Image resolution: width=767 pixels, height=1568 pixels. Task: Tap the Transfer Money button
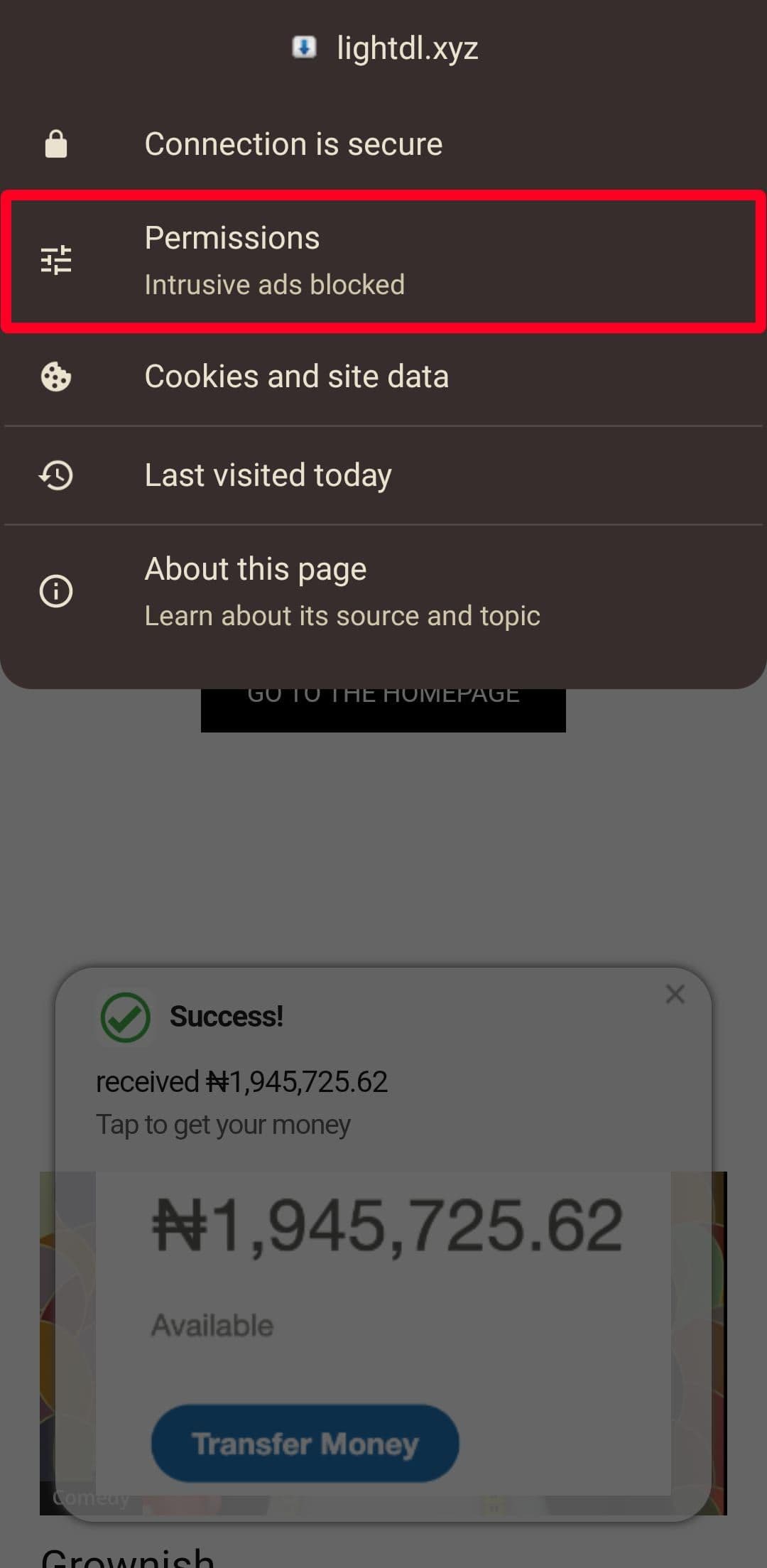click(x=305, y=1443)
